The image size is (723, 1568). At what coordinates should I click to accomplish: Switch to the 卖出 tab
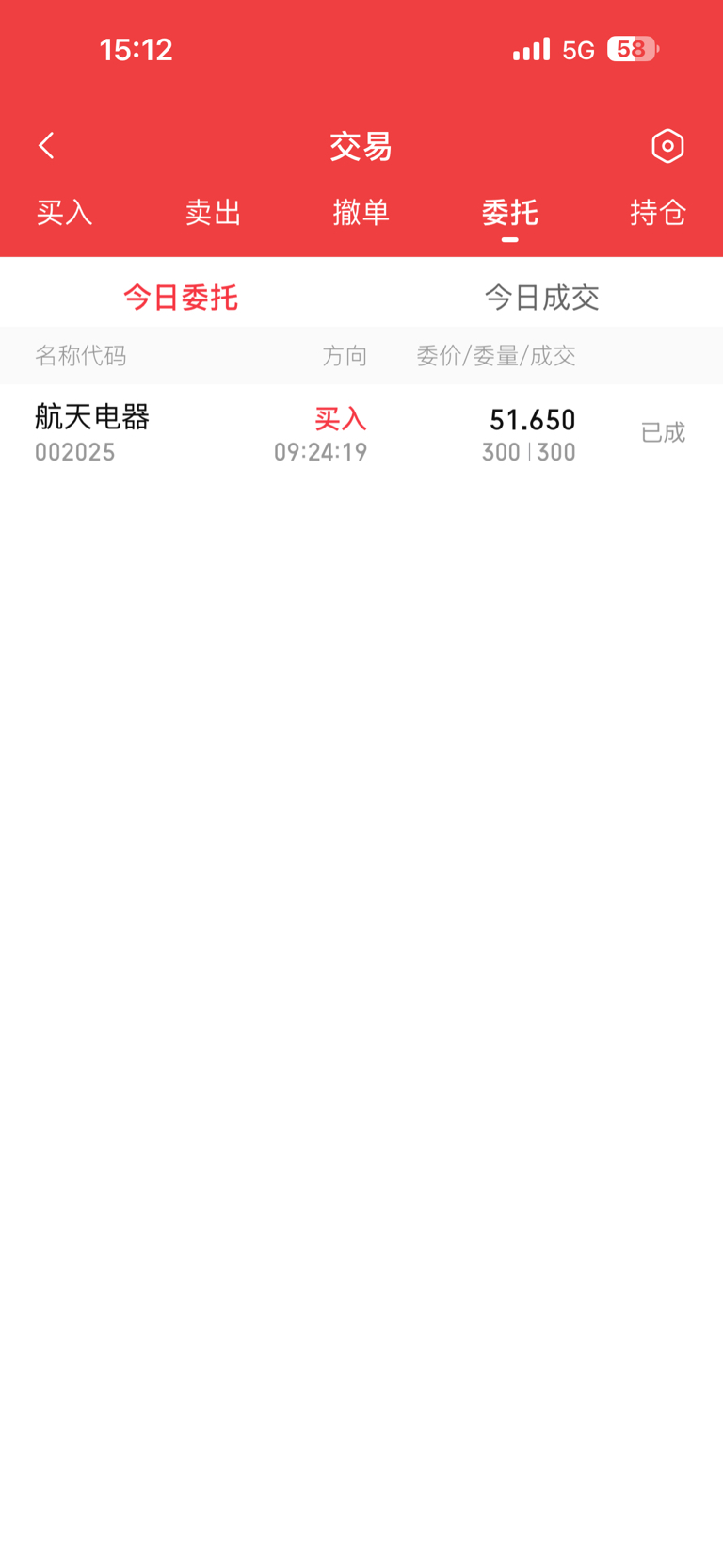click(x=214, y=213)
